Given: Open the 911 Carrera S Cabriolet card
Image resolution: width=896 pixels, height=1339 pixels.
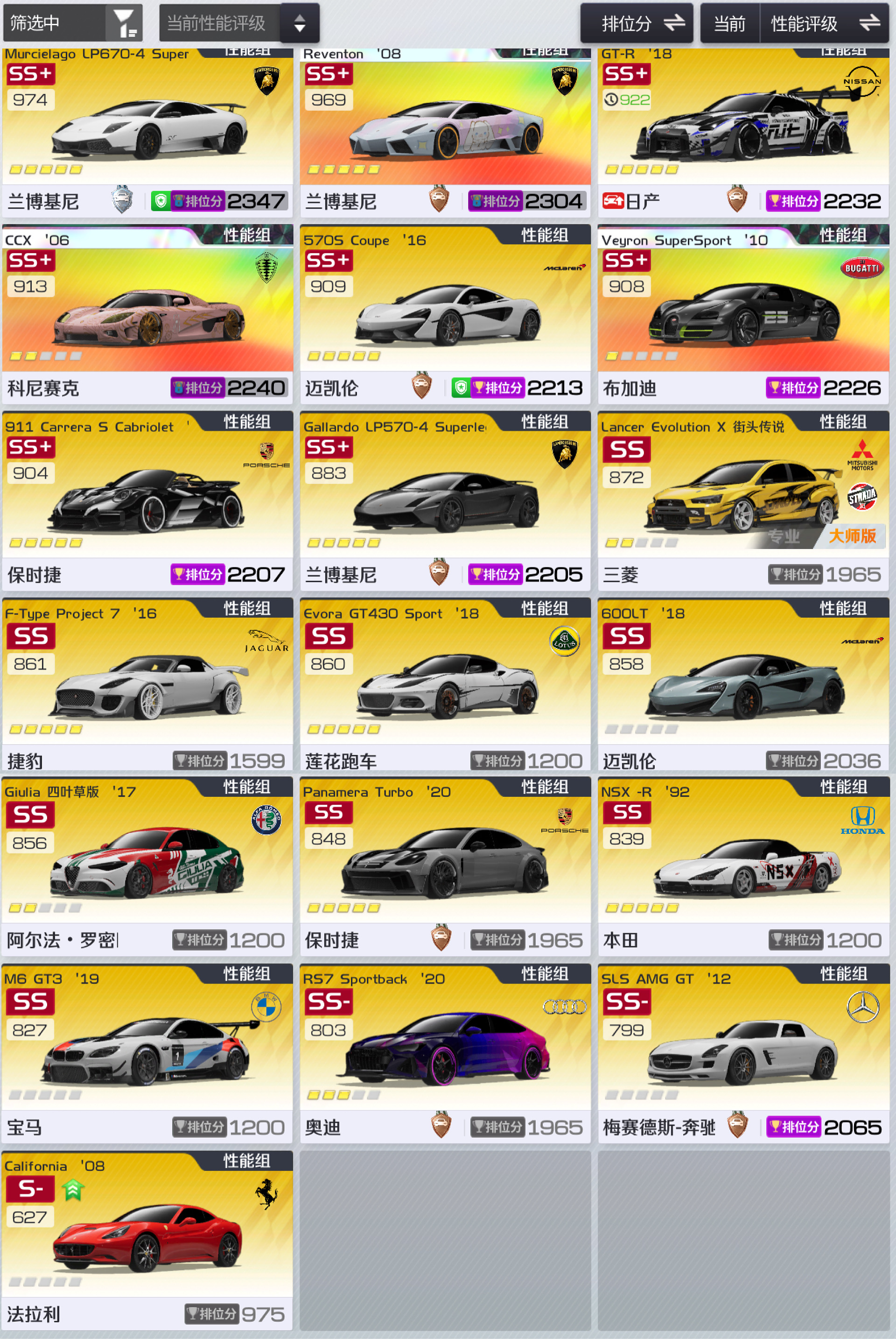Looking at the screenshot, I should coord(147,501).
